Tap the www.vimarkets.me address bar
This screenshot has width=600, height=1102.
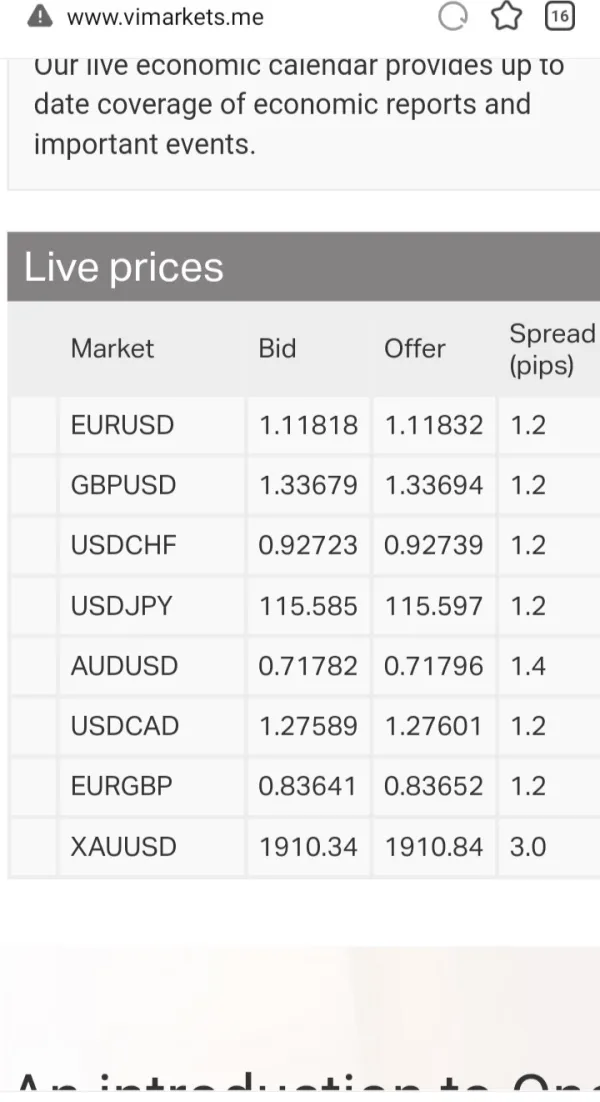point(165,17)
